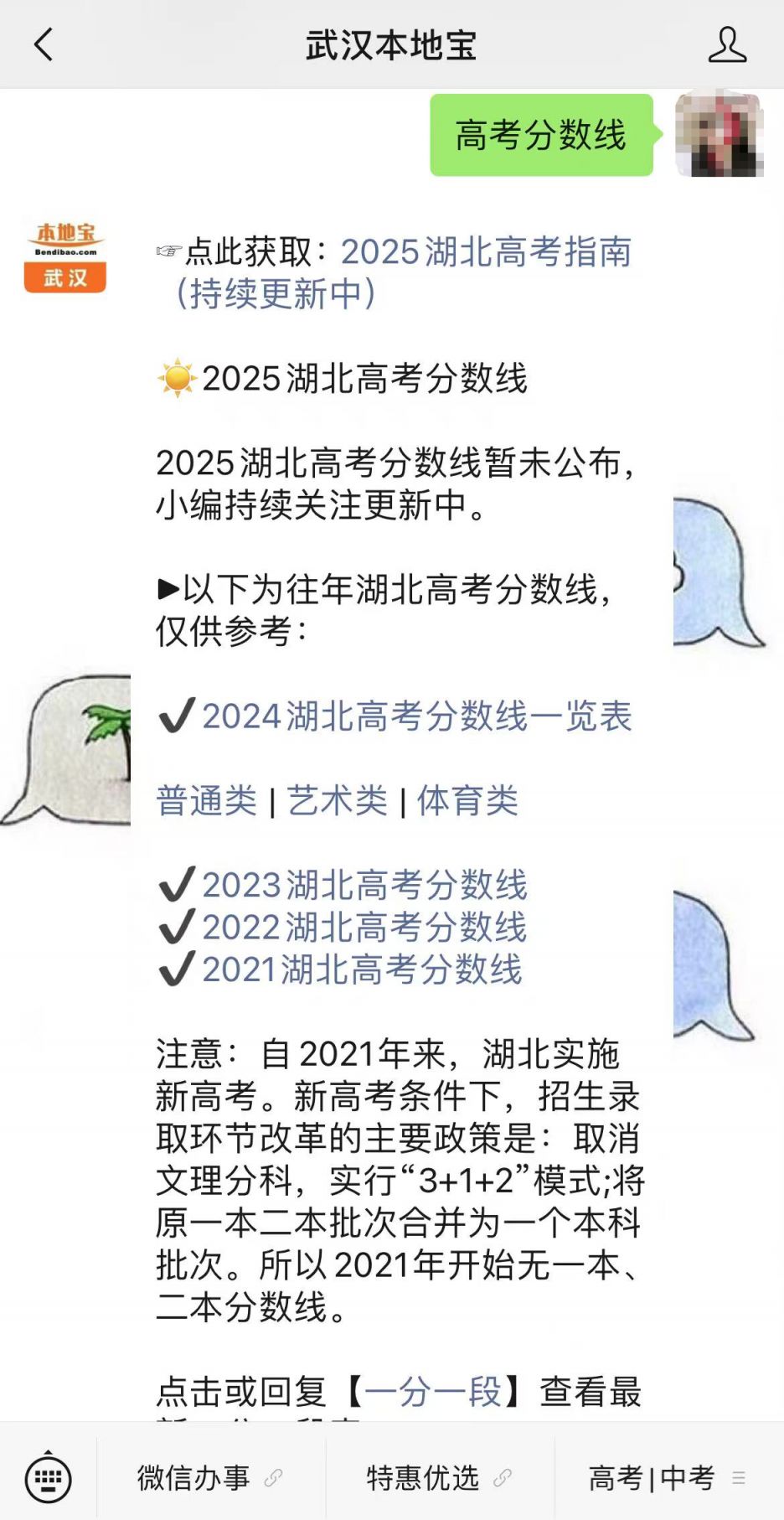Tap the 武汉本地宝 account avatar
784x1520 pixels.
(65, 256)
